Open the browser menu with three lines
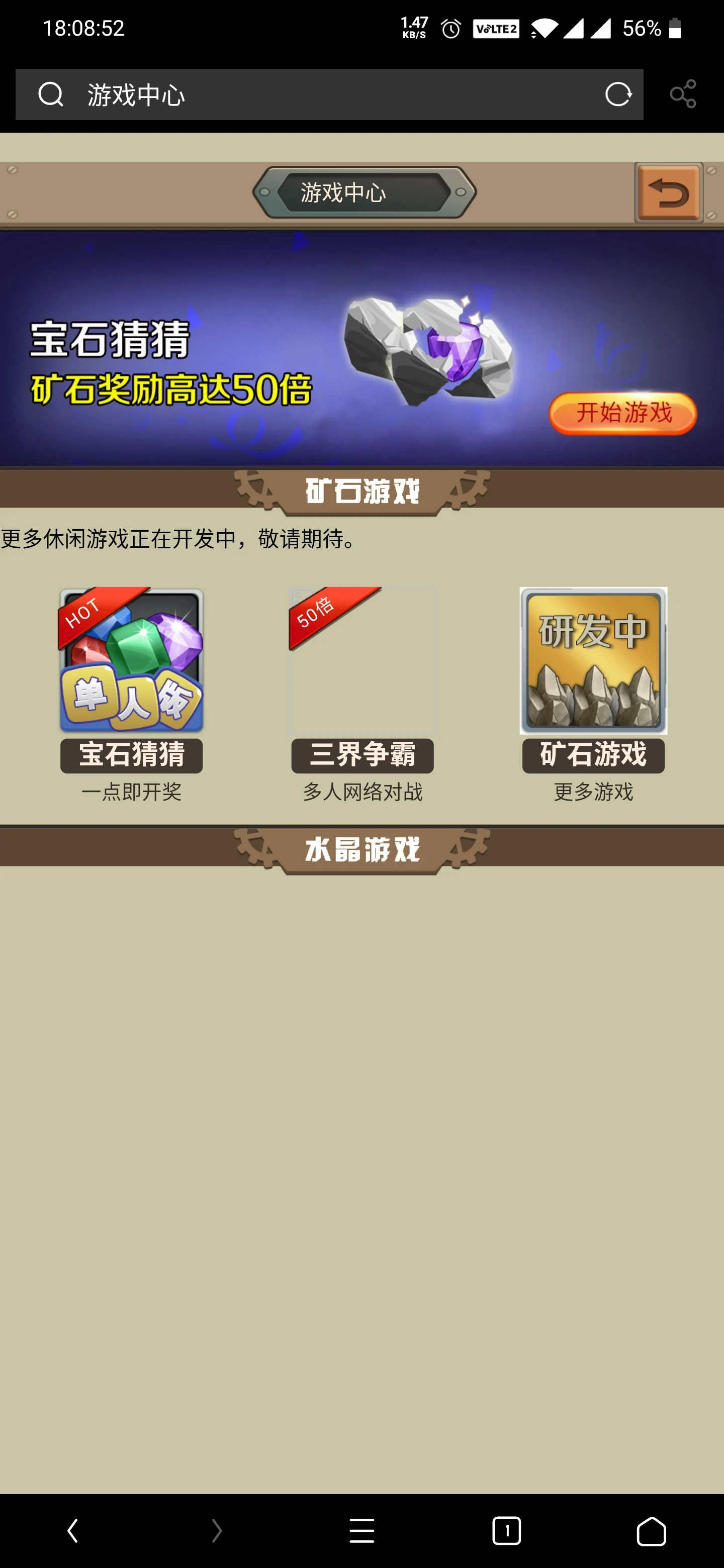The height and width of the screenshot is (1568, 724). coord(361,1530)
